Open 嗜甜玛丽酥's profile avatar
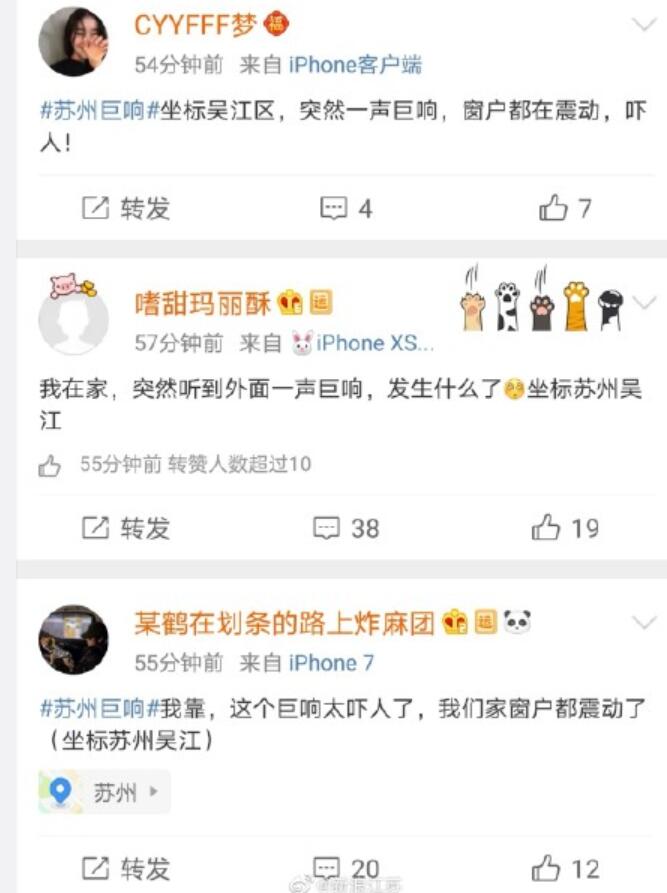 (73, 318)
